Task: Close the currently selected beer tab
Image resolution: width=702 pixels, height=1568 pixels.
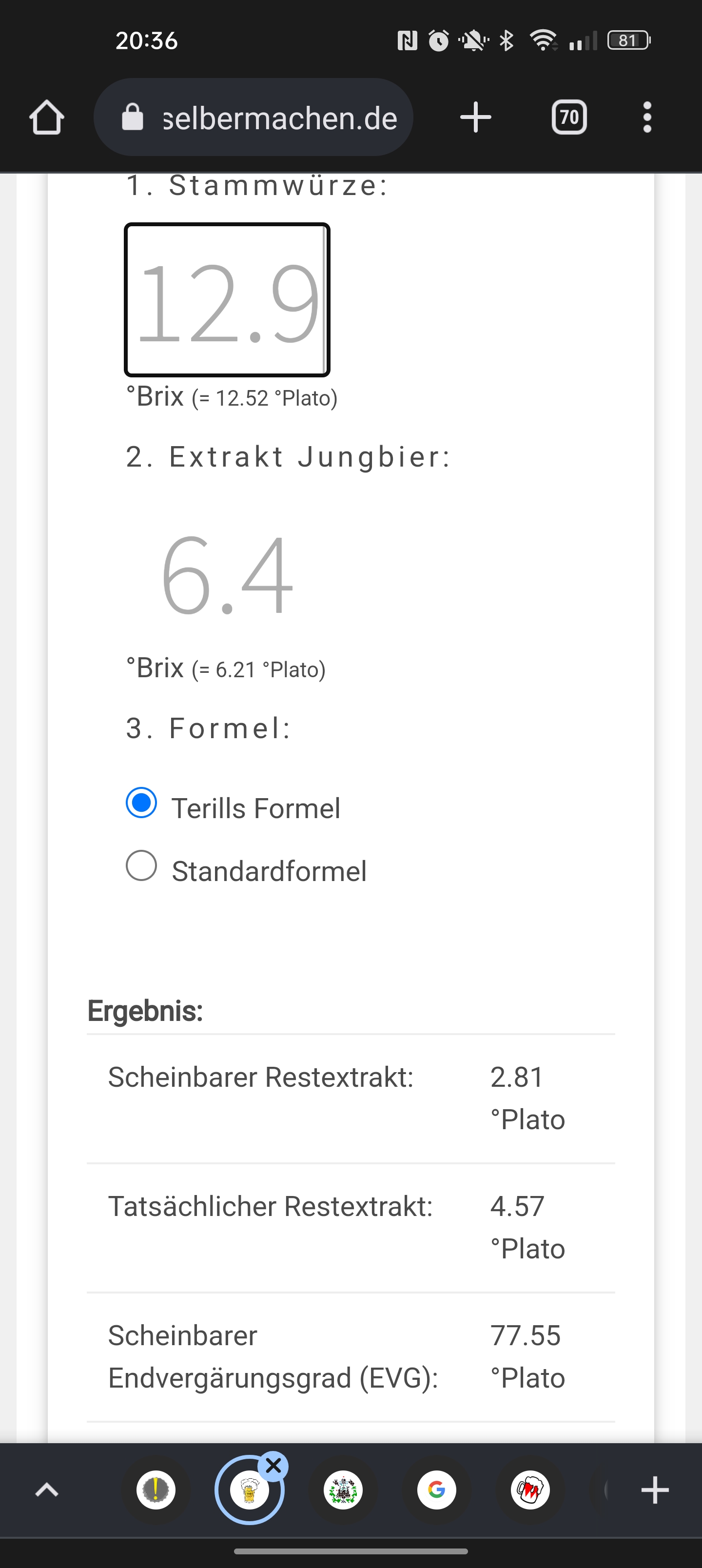Action: pyautogui.click(x=273, y=1466)
